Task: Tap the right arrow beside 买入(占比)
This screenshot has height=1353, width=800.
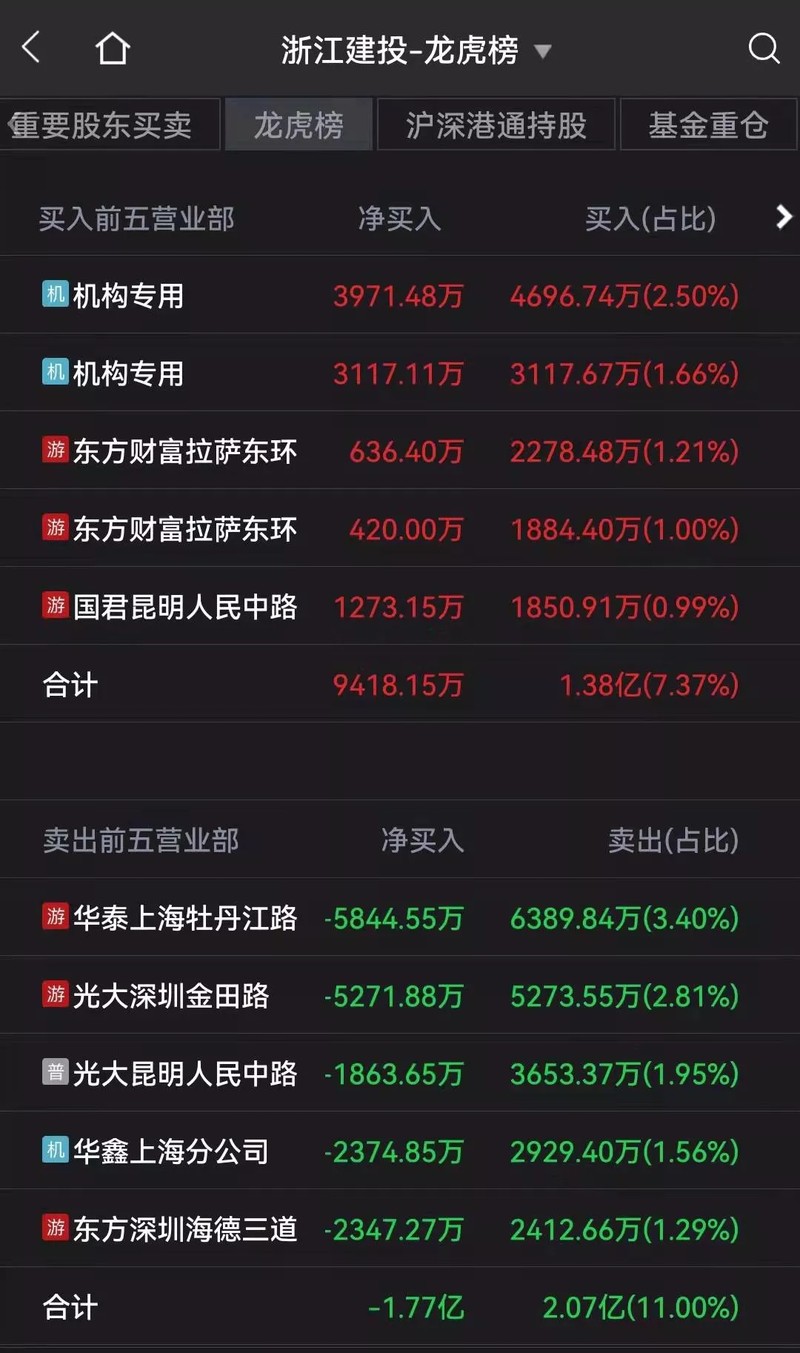Action: pyautogui.click(x=784, y=217)
